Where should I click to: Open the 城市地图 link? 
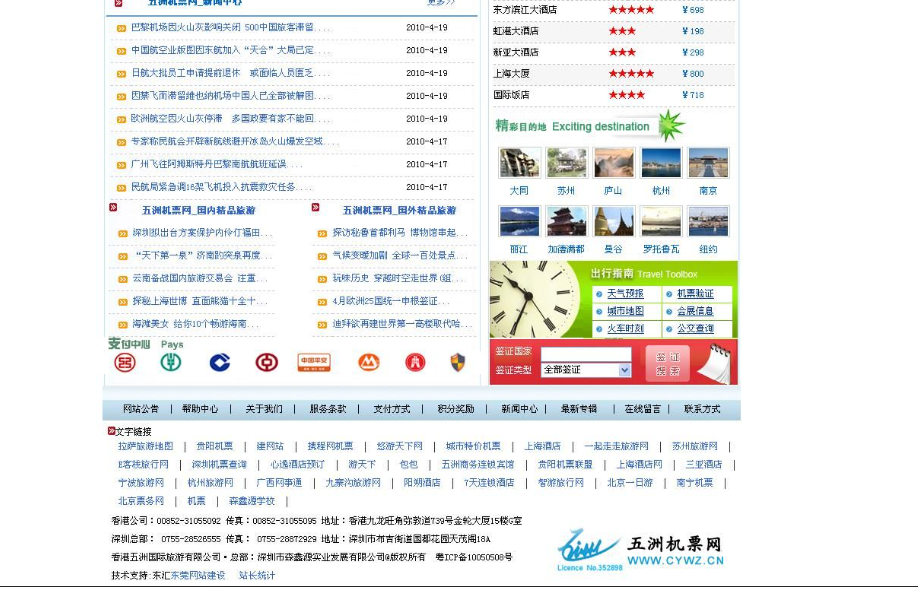pos(625,311)
